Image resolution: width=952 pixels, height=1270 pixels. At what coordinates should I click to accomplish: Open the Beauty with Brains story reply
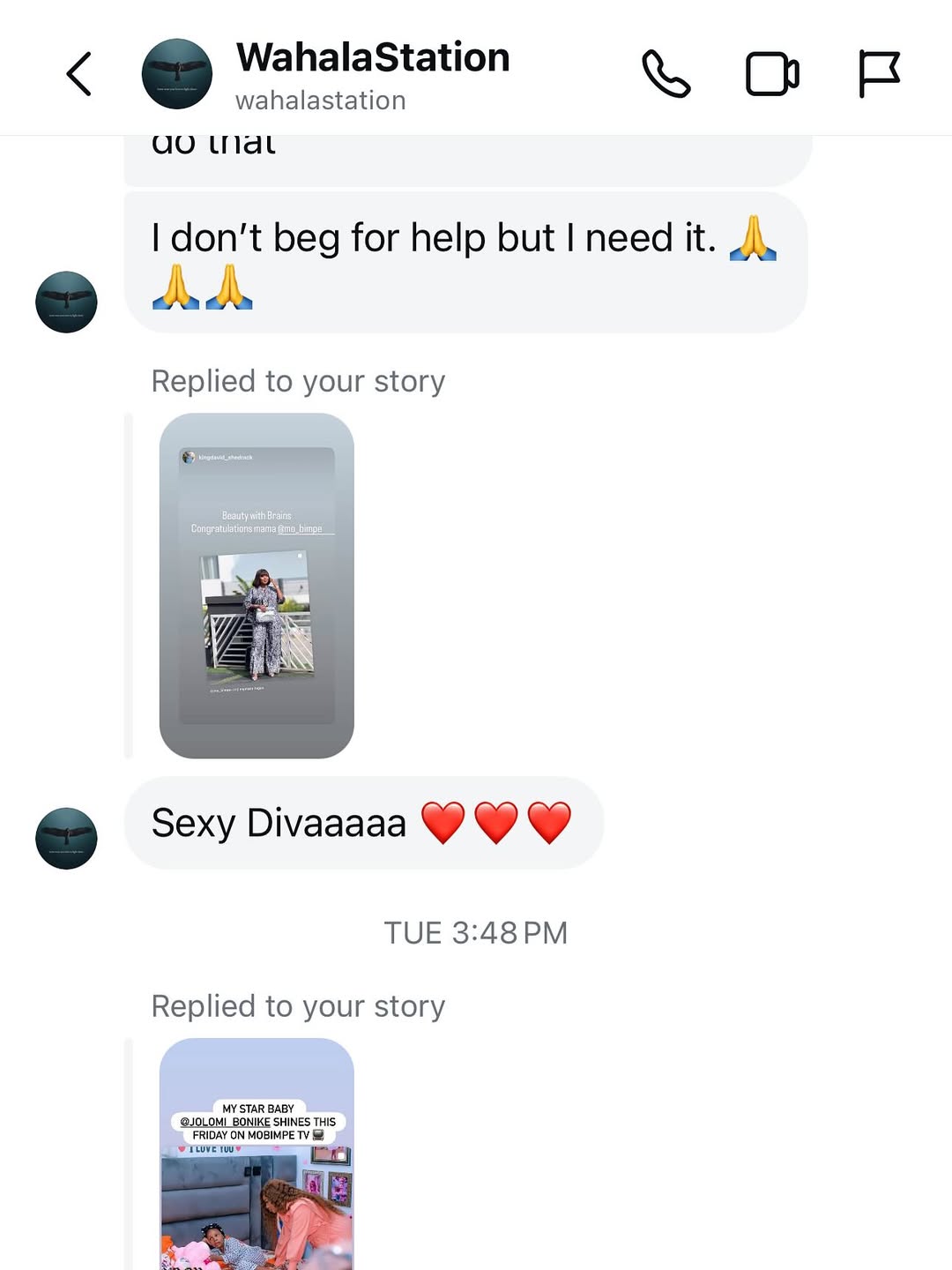pos(257,586)
